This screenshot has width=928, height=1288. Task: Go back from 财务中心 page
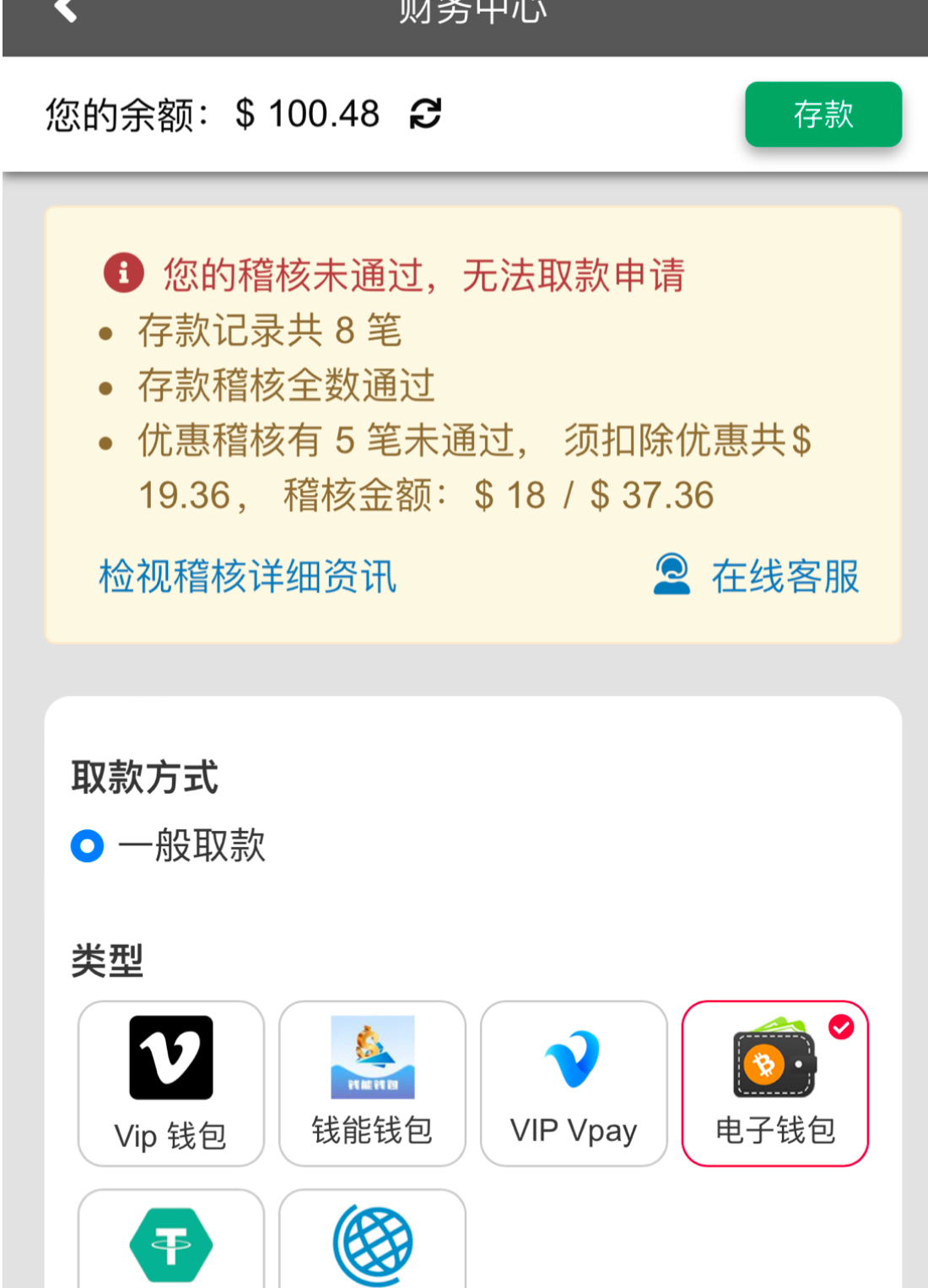pos(65,10)
